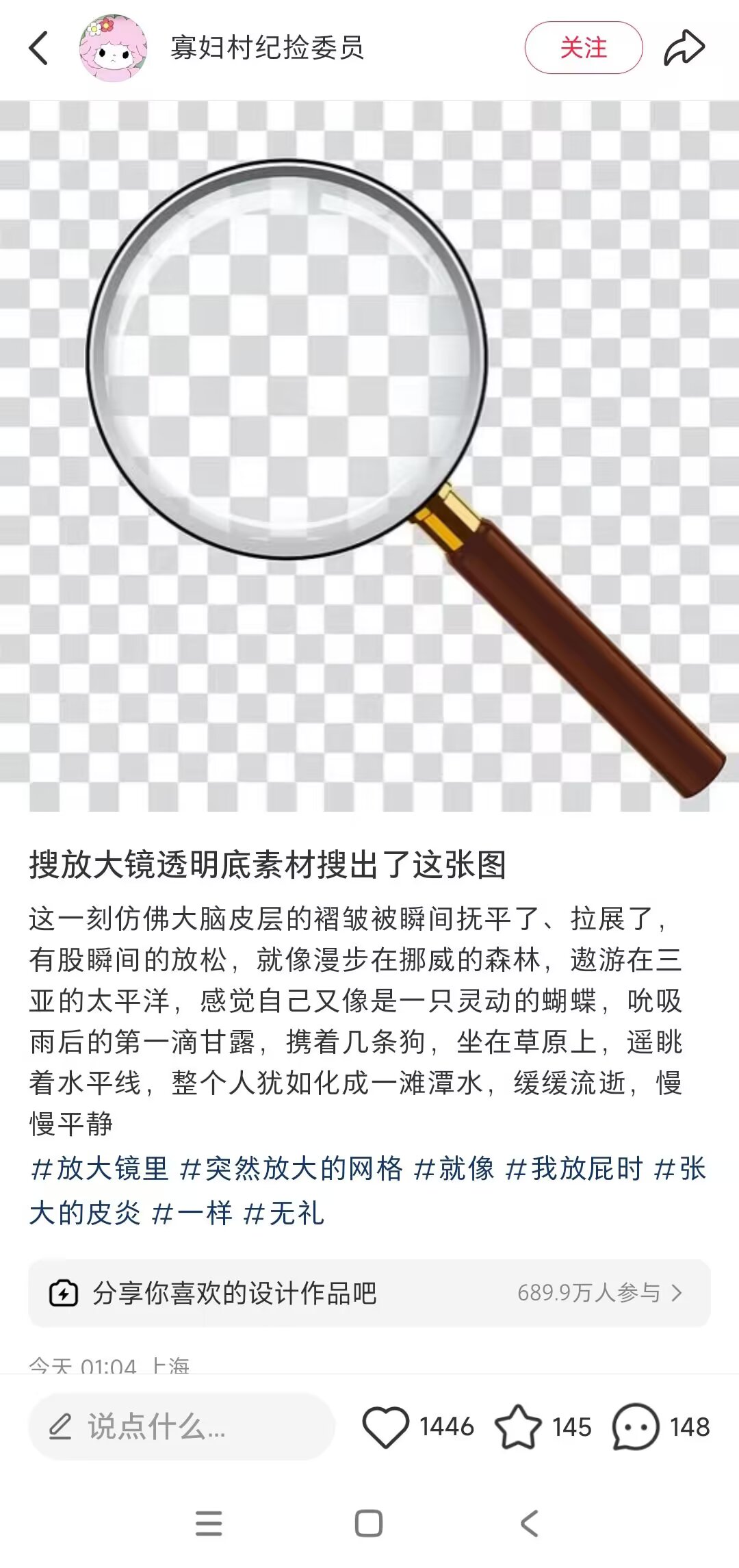Open the magnifying glass image full screen
This screenshot has height=1568, width=739.
tap(369, 456)
